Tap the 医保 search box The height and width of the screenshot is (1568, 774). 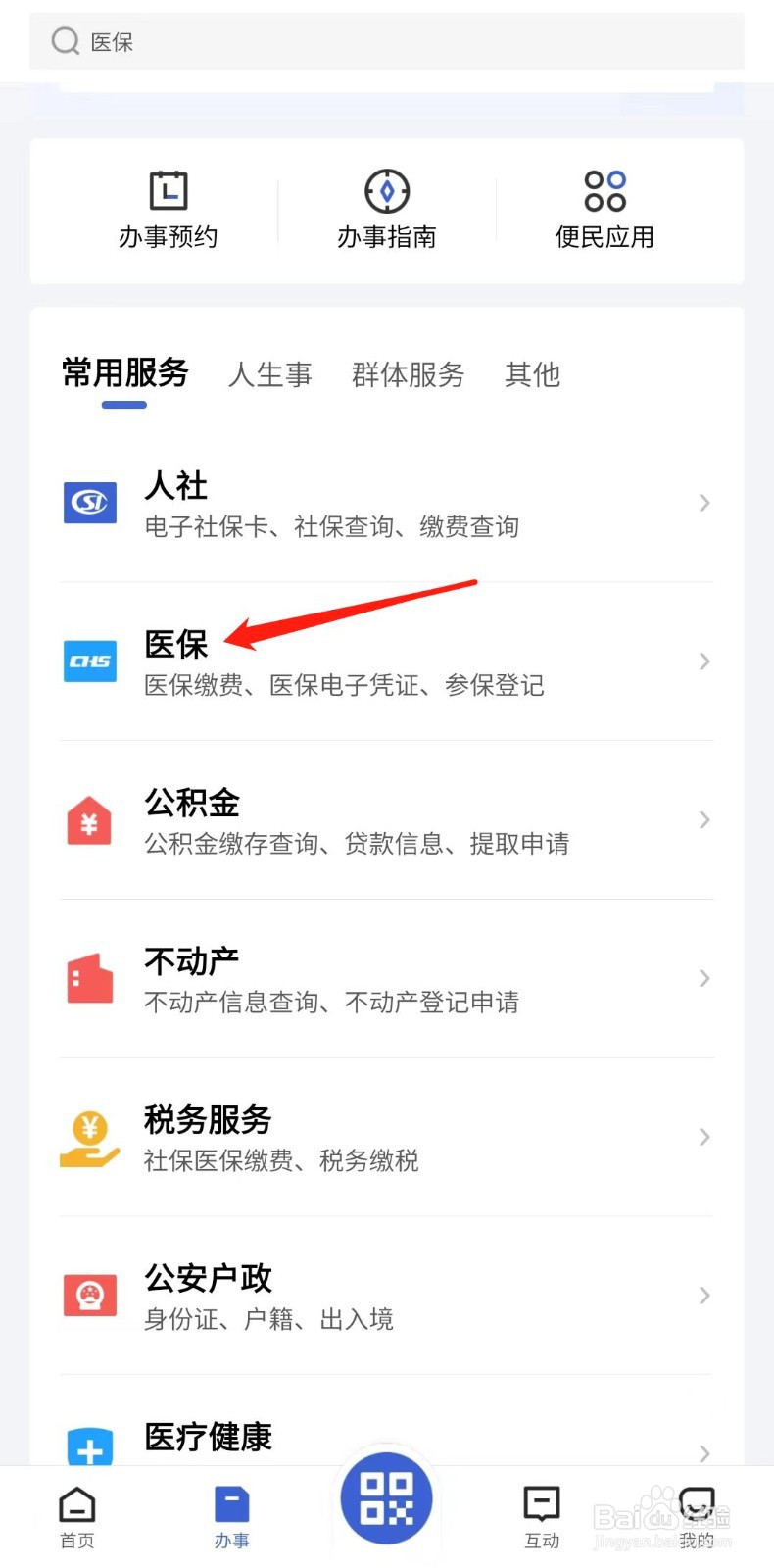tap(386, 41)
